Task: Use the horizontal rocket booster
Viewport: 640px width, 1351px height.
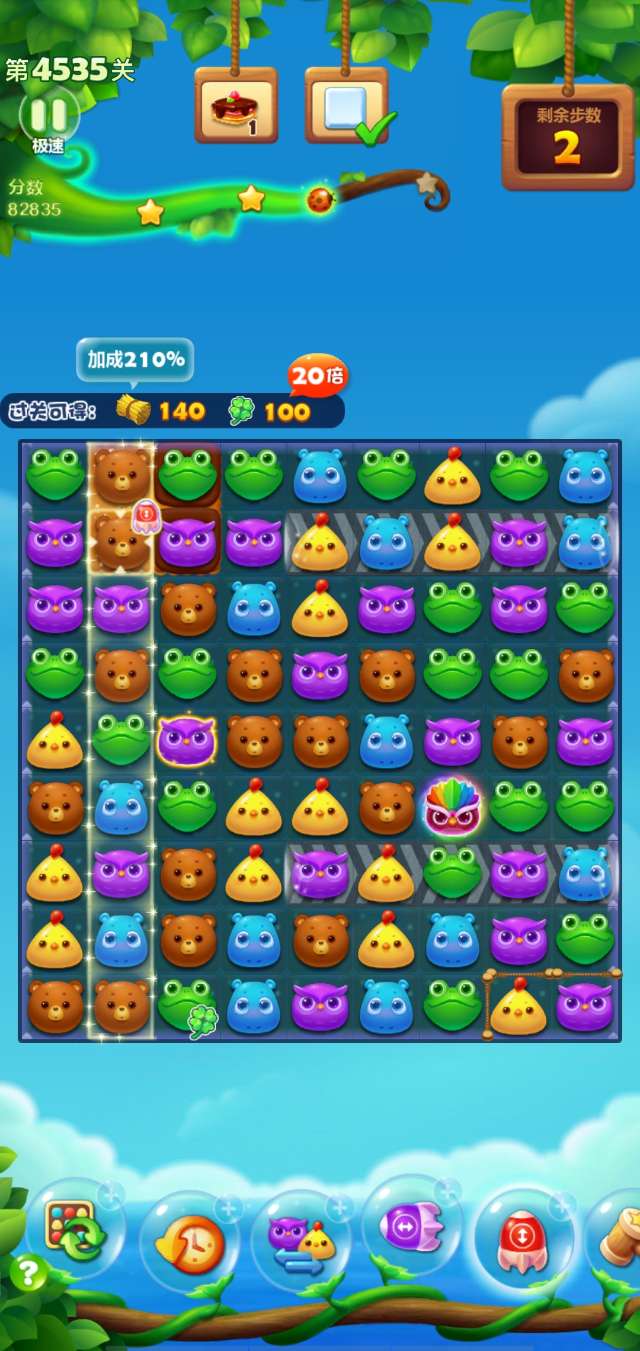Action: [410, 1225]
